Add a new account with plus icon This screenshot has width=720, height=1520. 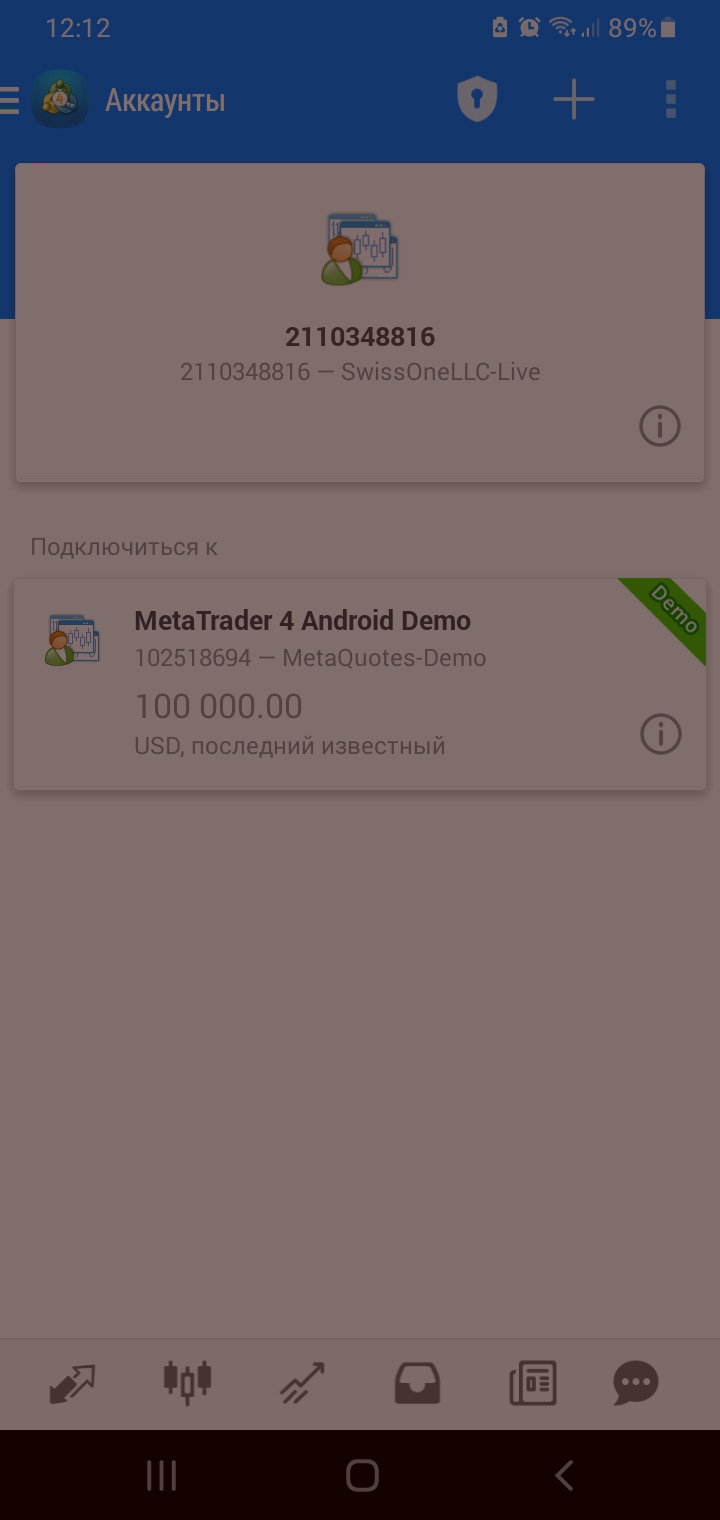tap(574, 100)
